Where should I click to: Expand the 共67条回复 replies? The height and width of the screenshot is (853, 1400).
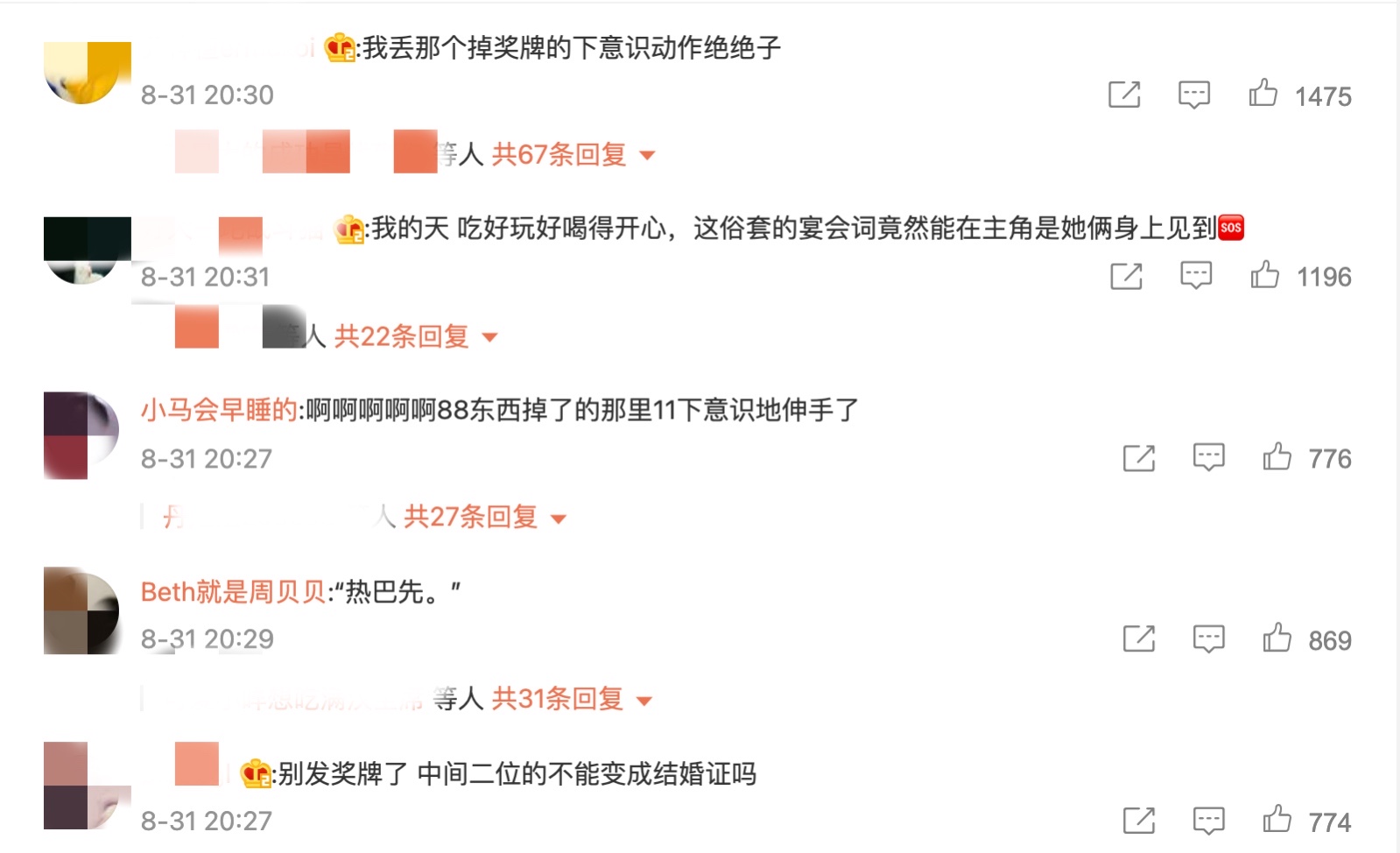click(573, 155)
